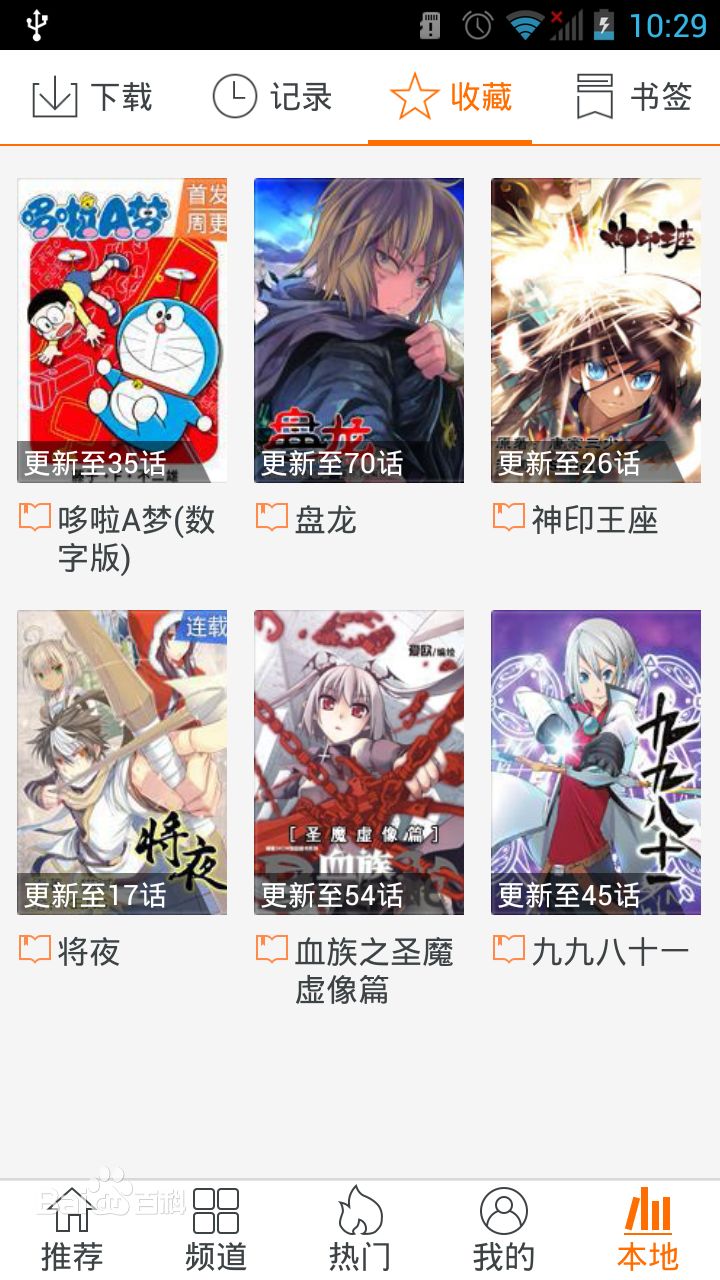Open the 将夜 comic
The width and height of the screenshot is (720, 1280).
click(122, 762)
